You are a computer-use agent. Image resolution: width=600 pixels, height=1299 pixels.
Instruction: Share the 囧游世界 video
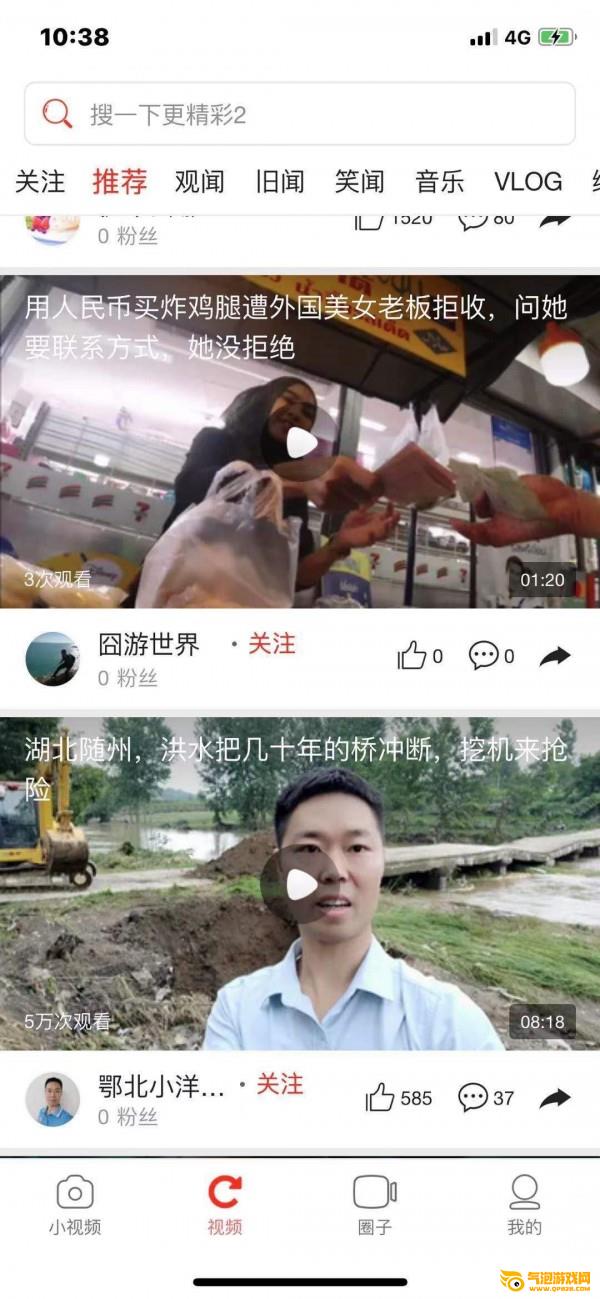[555, 656]
